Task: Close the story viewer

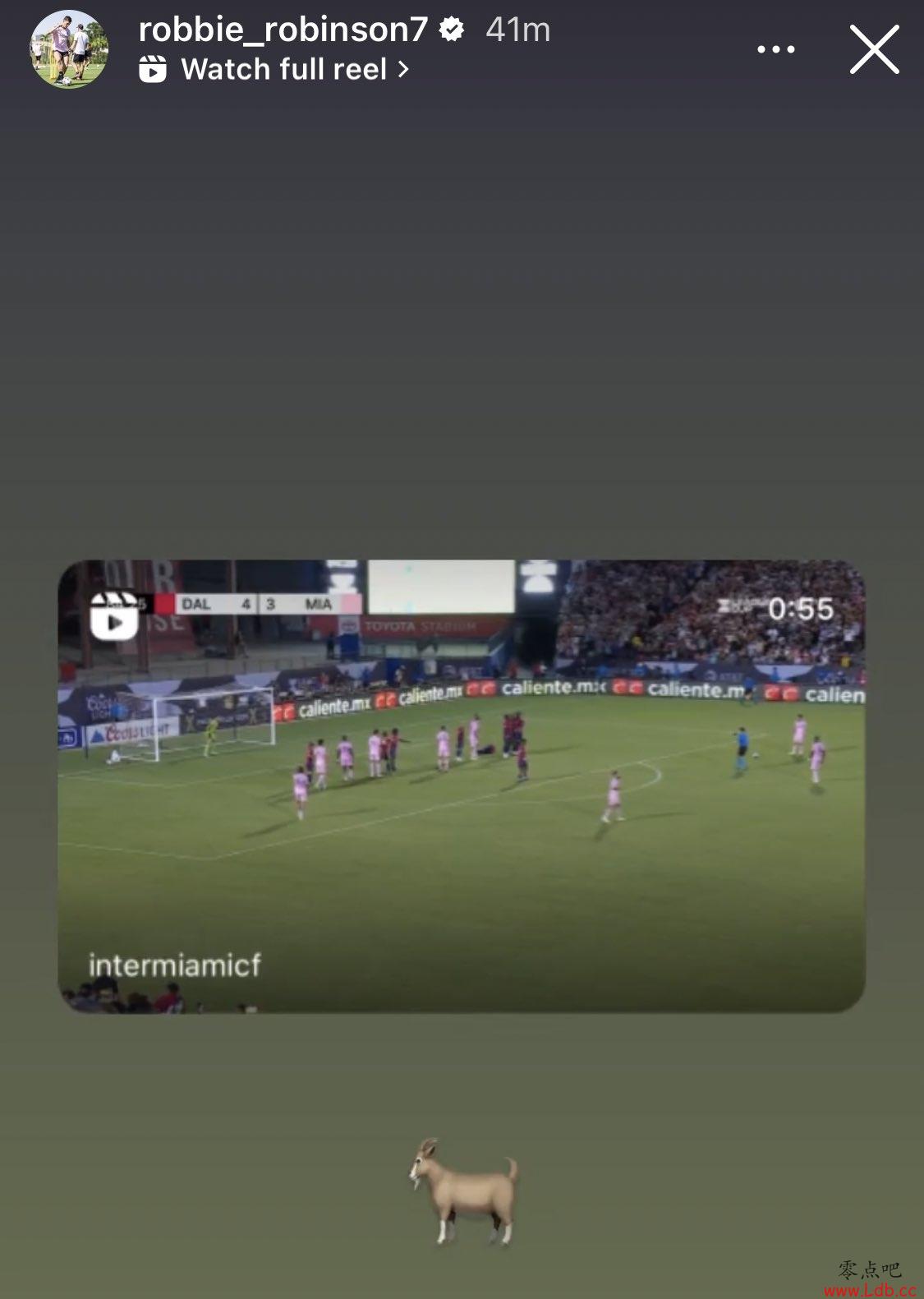Action: (874, 49)
